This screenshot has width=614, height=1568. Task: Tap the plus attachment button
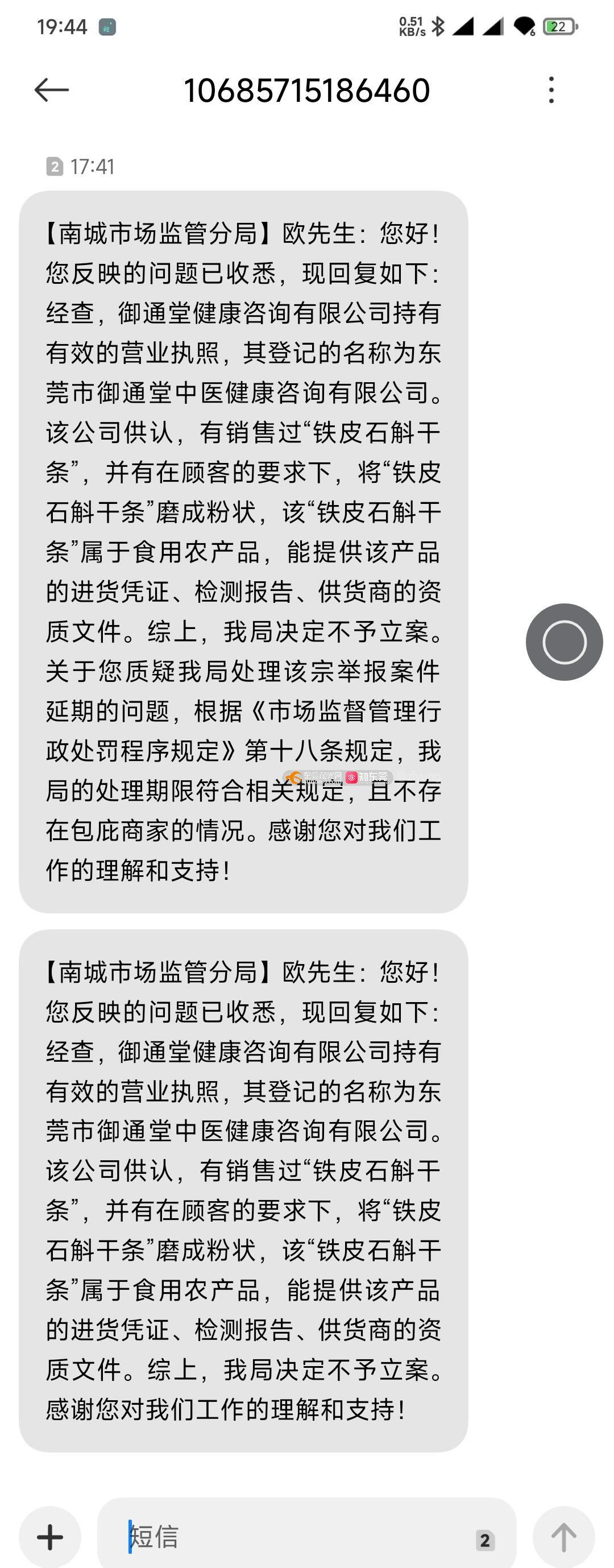coord(50,1537)
